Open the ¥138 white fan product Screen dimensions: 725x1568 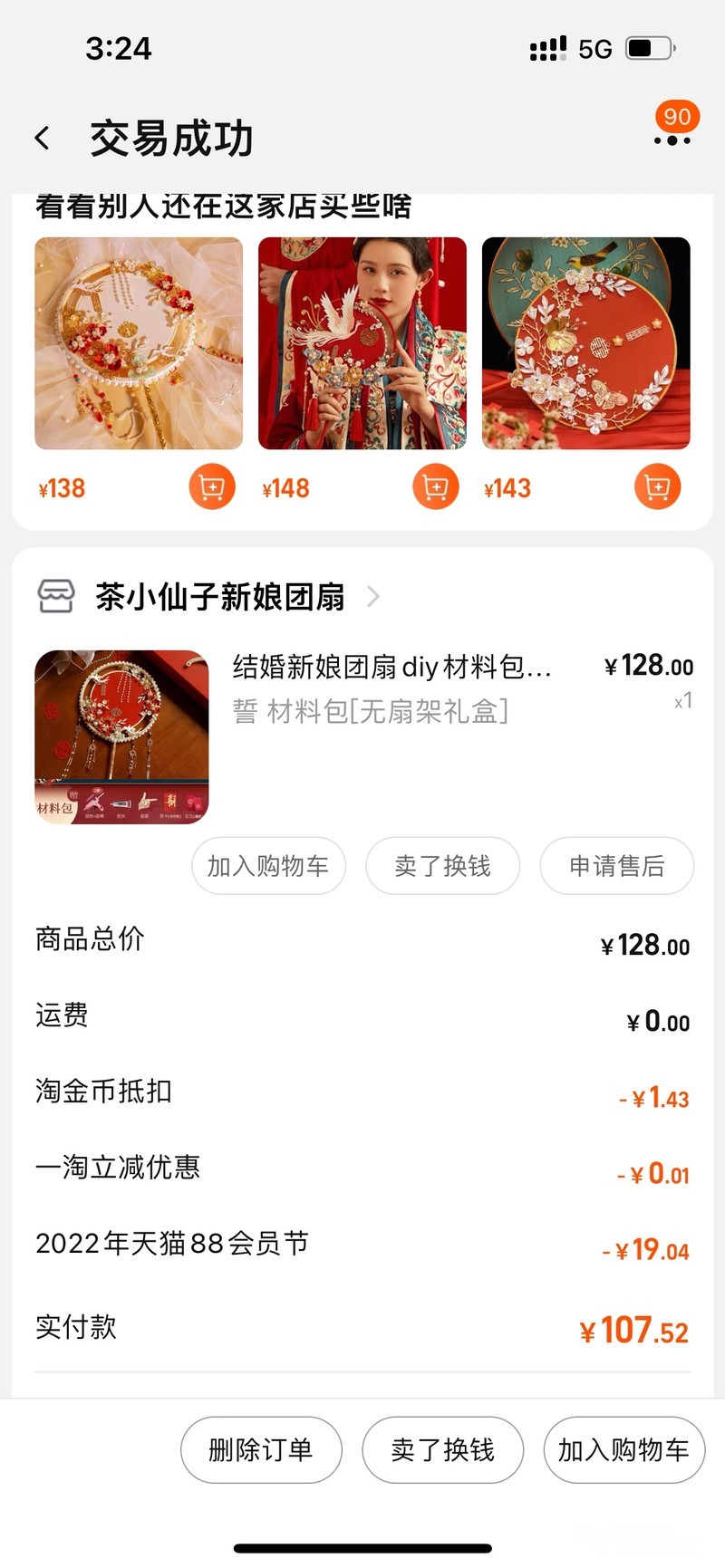click(x=139, y=343)
